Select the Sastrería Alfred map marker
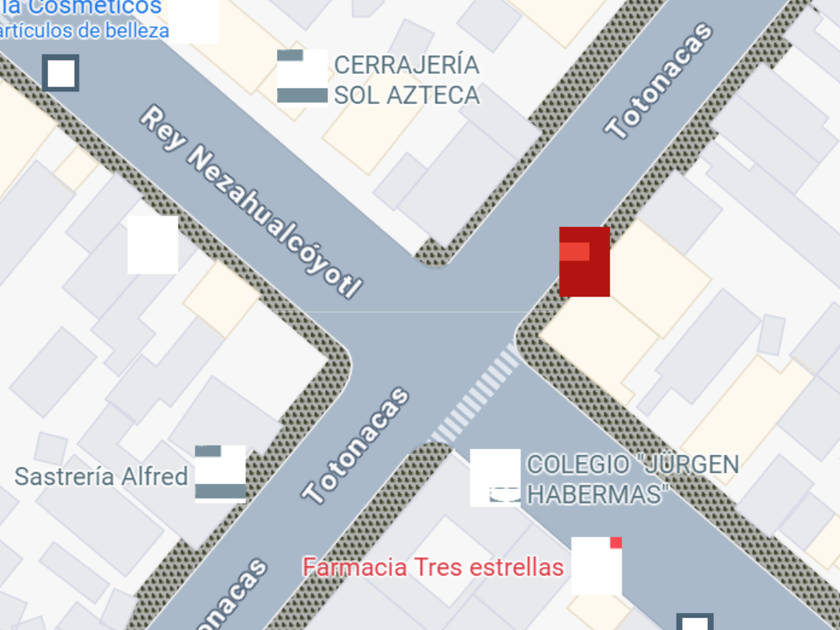 [220, 473]
